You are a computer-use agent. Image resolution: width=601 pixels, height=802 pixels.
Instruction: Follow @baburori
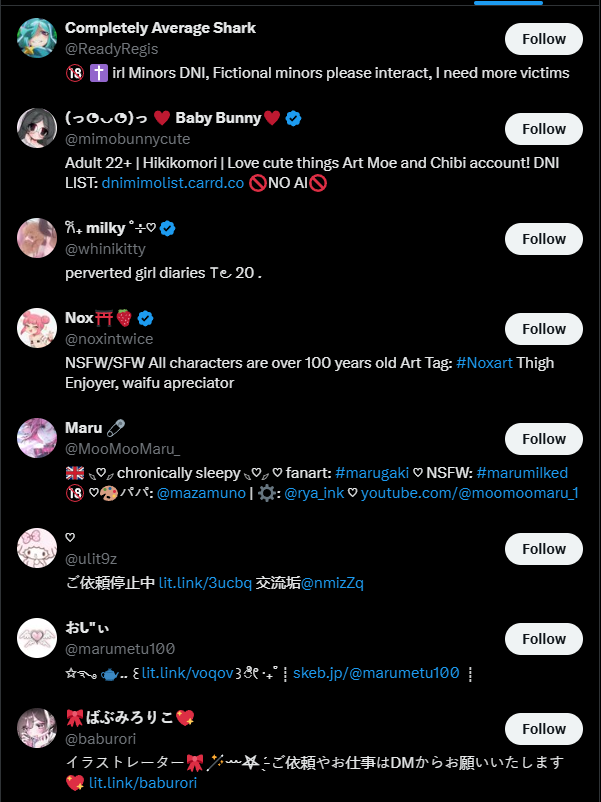543,729
